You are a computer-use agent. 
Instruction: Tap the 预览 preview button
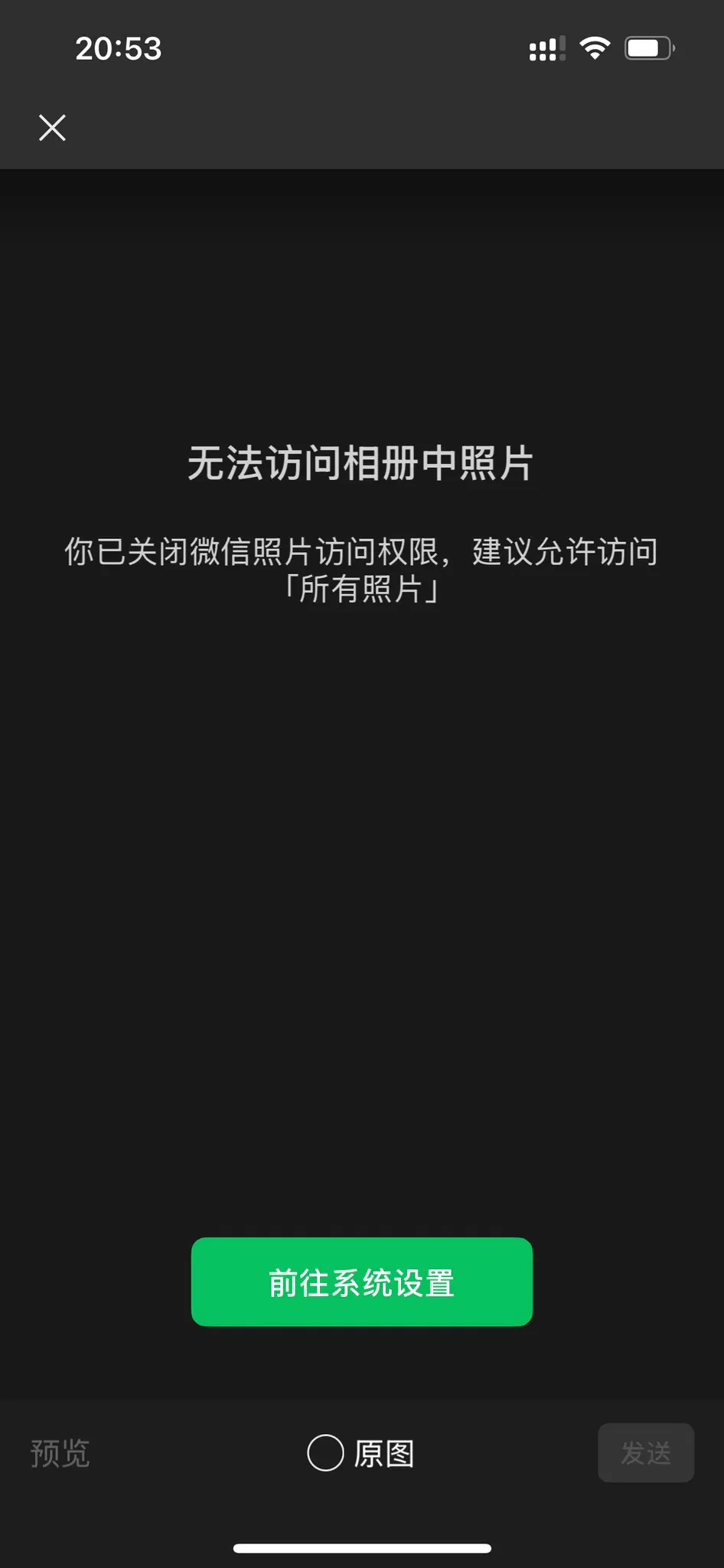click(60, 1452)
